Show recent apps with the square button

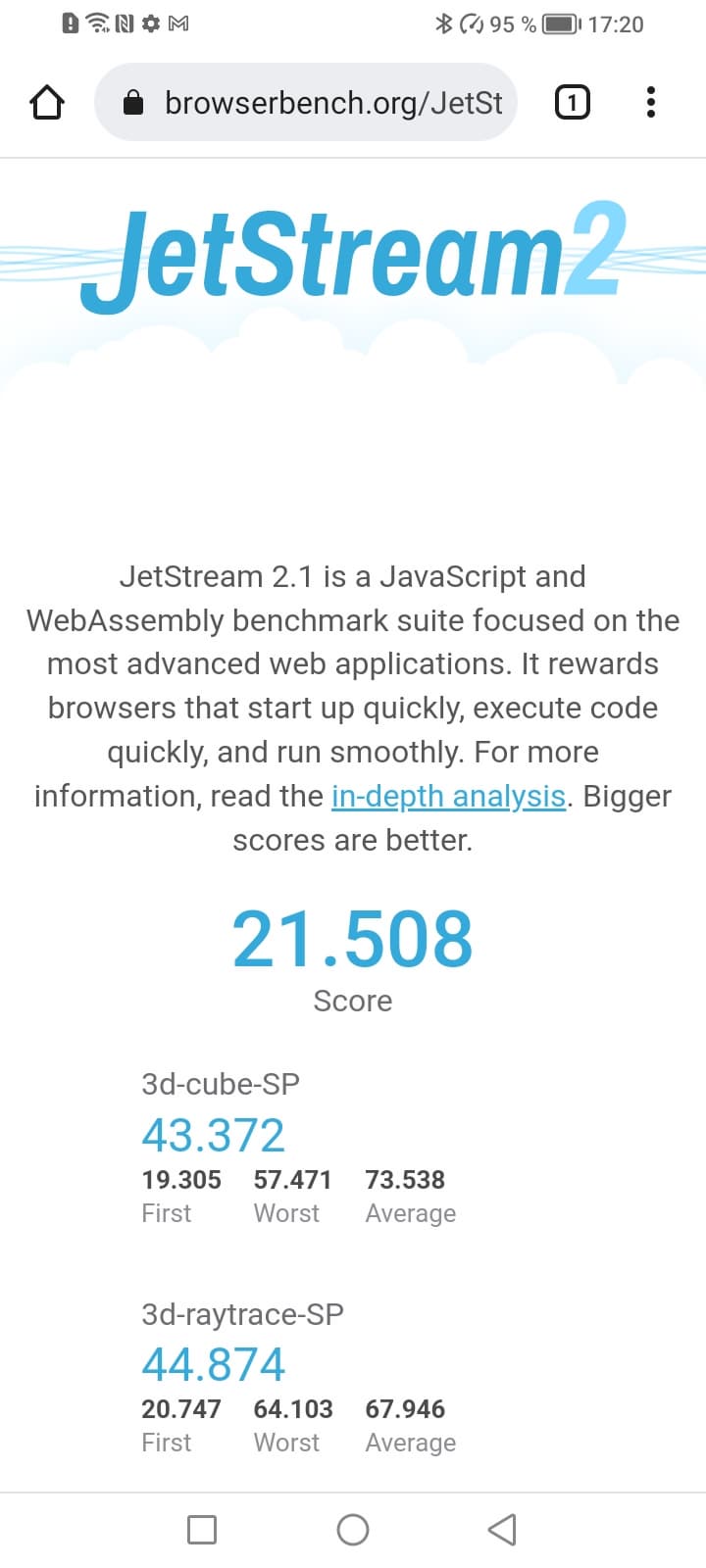[202, 1529]
